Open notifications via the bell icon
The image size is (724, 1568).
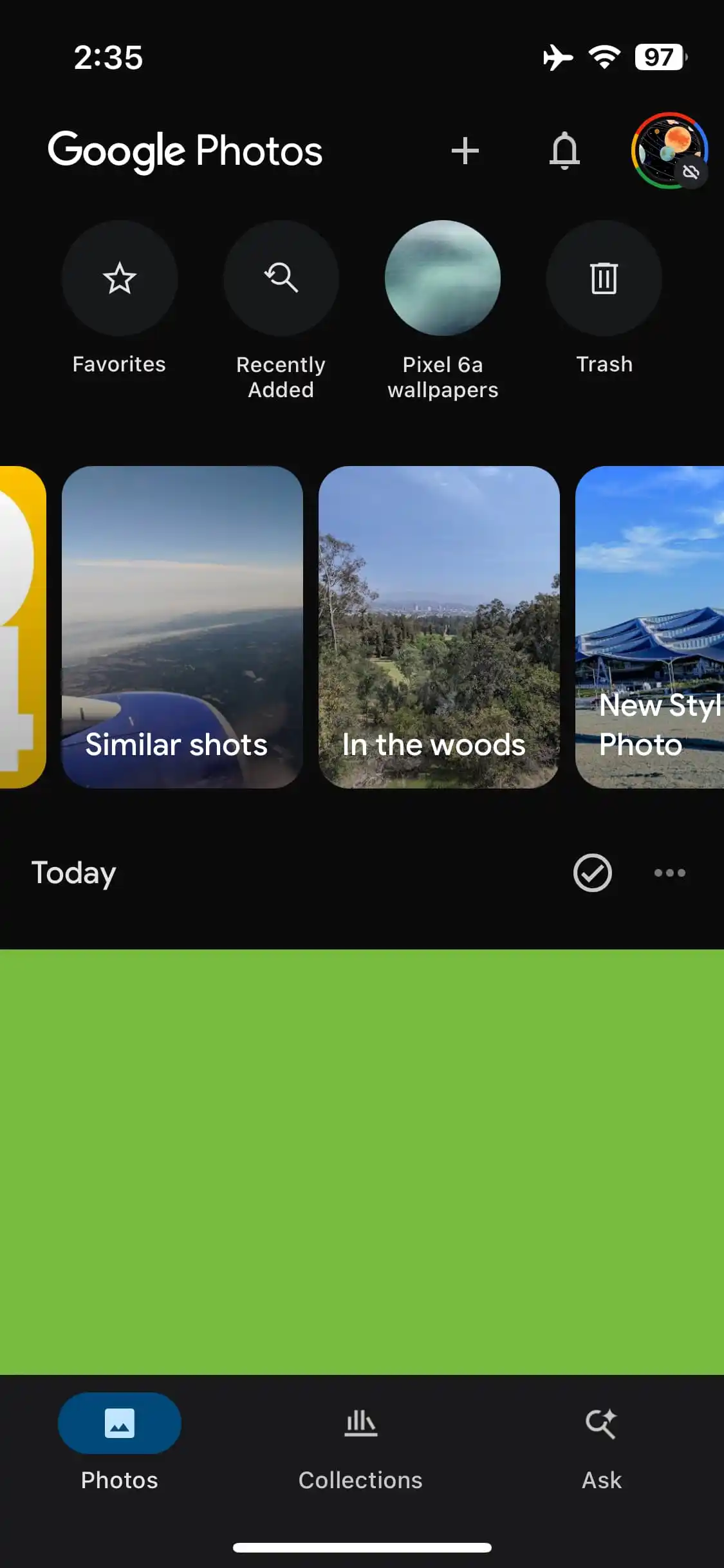[565, 151]
